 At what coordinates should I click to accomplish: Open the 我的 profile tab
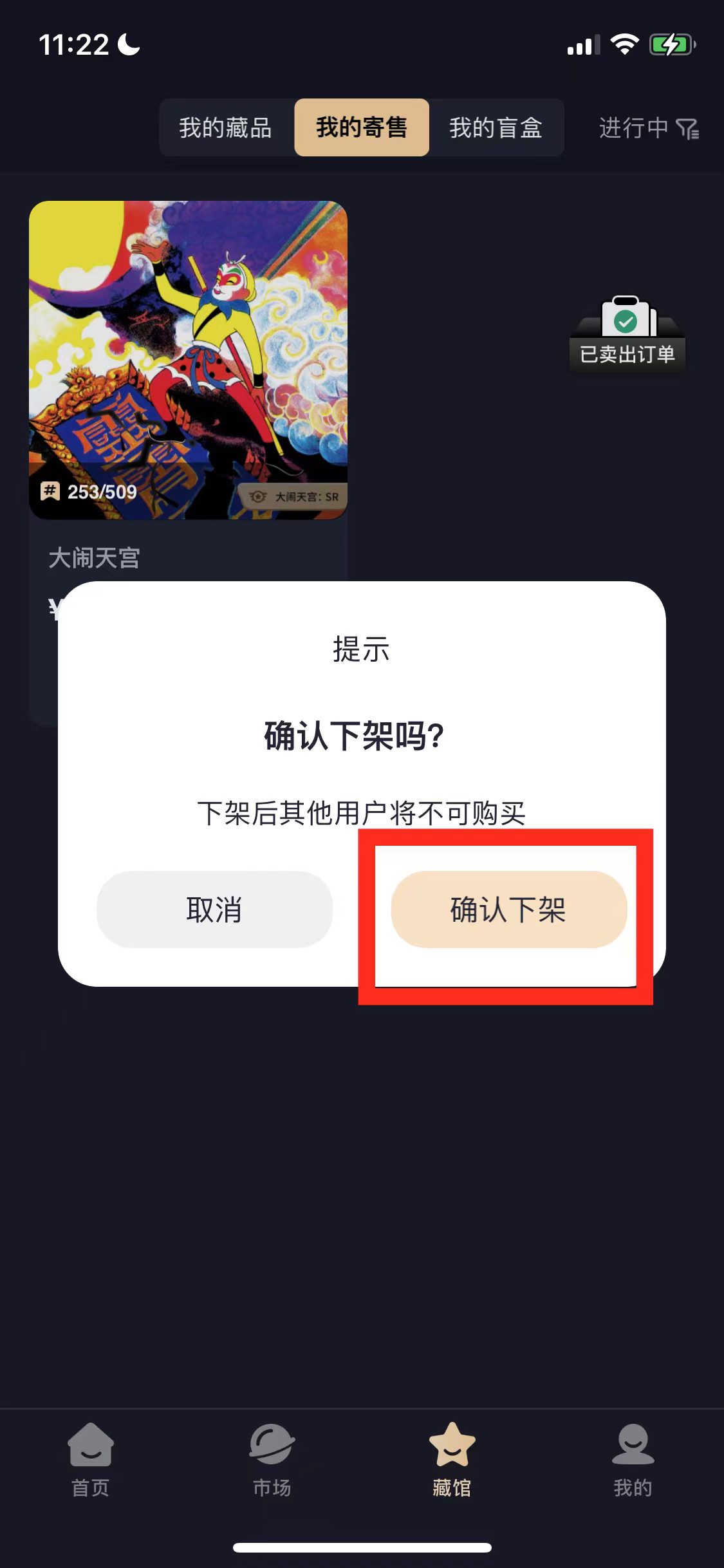point(633,1460)
